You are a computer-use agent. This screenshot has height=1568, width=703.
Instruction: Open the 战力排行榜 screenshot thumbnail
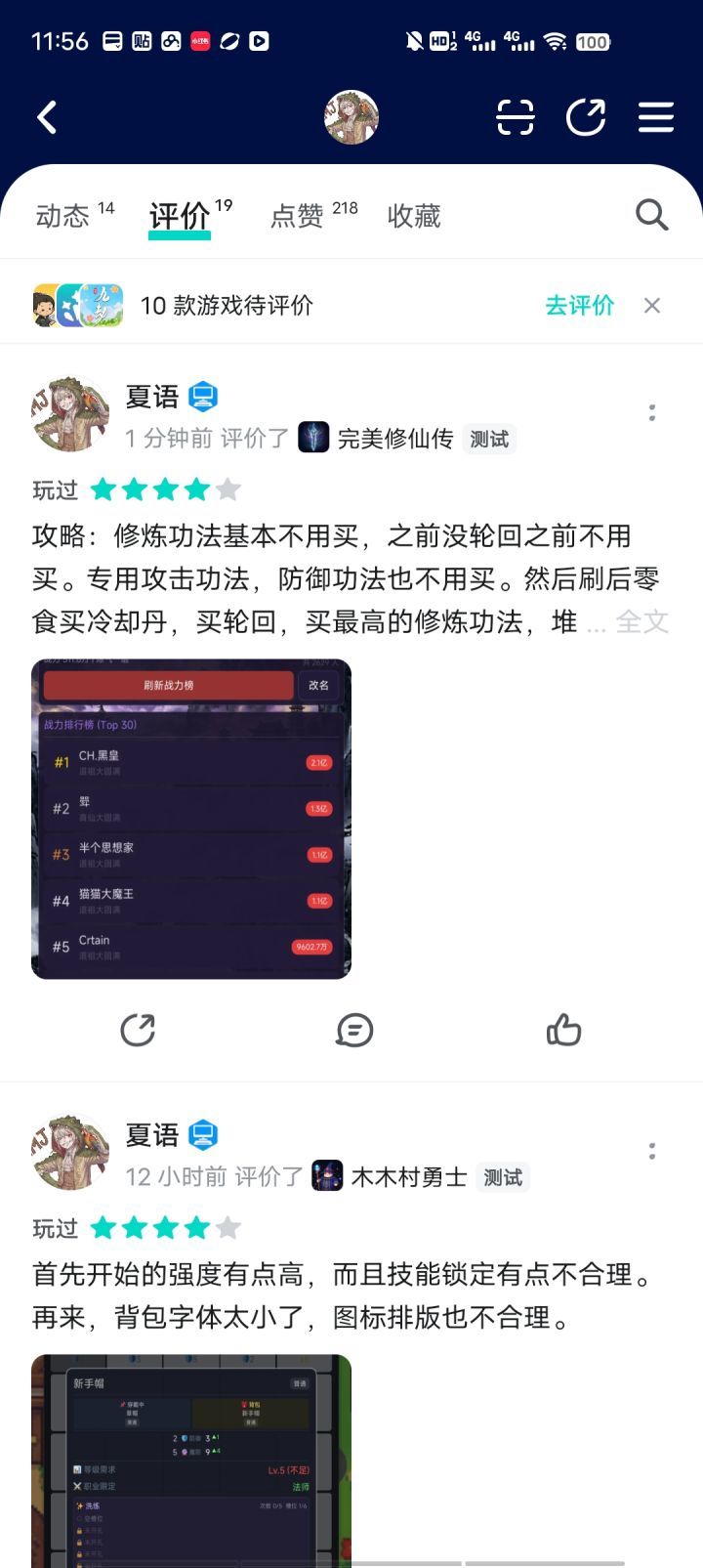[189, 819]
